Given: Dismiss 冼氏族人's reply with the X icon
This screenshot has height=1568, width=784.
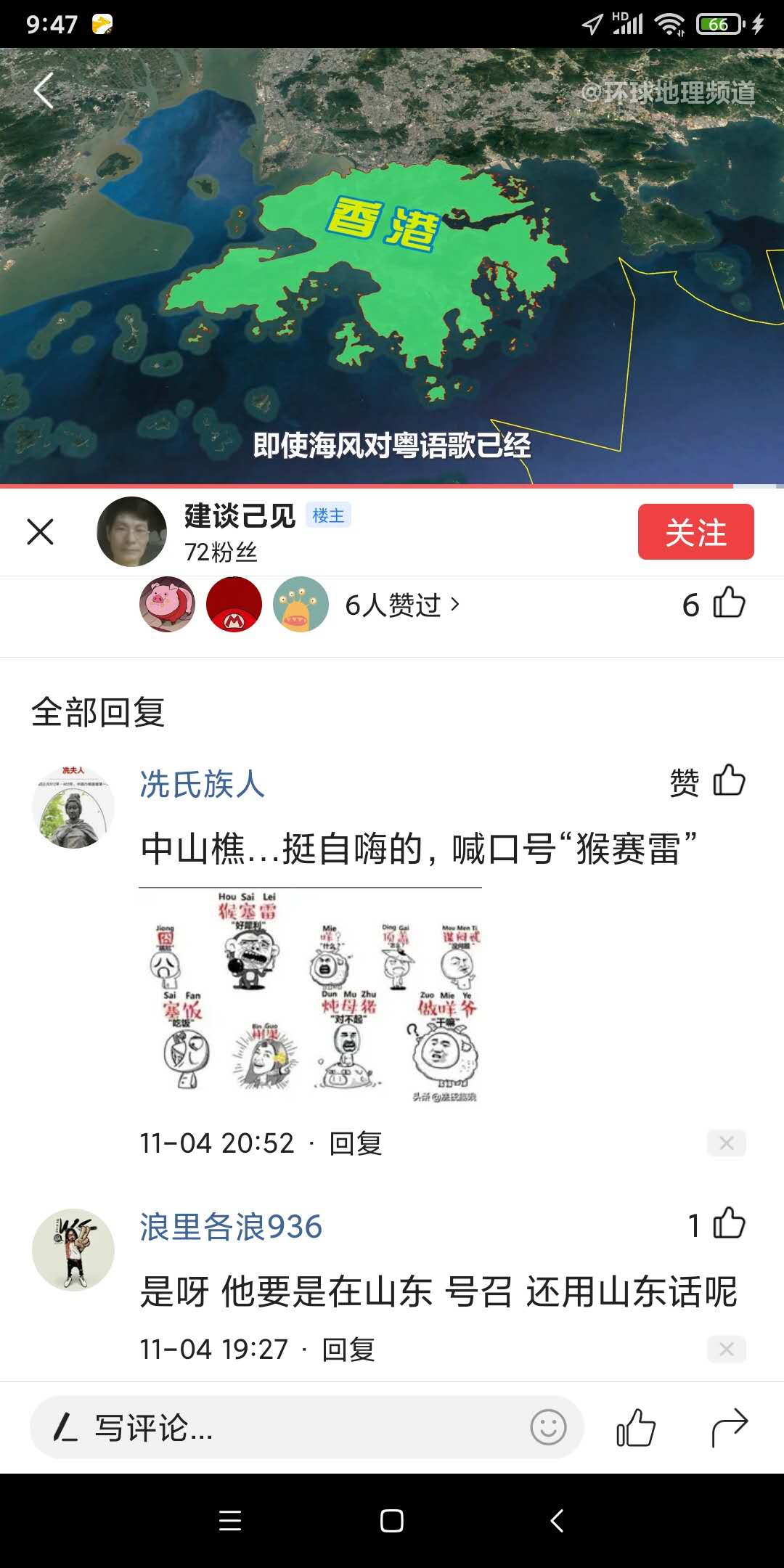Looking at the screenshot, I should (x=726, y=1143).
